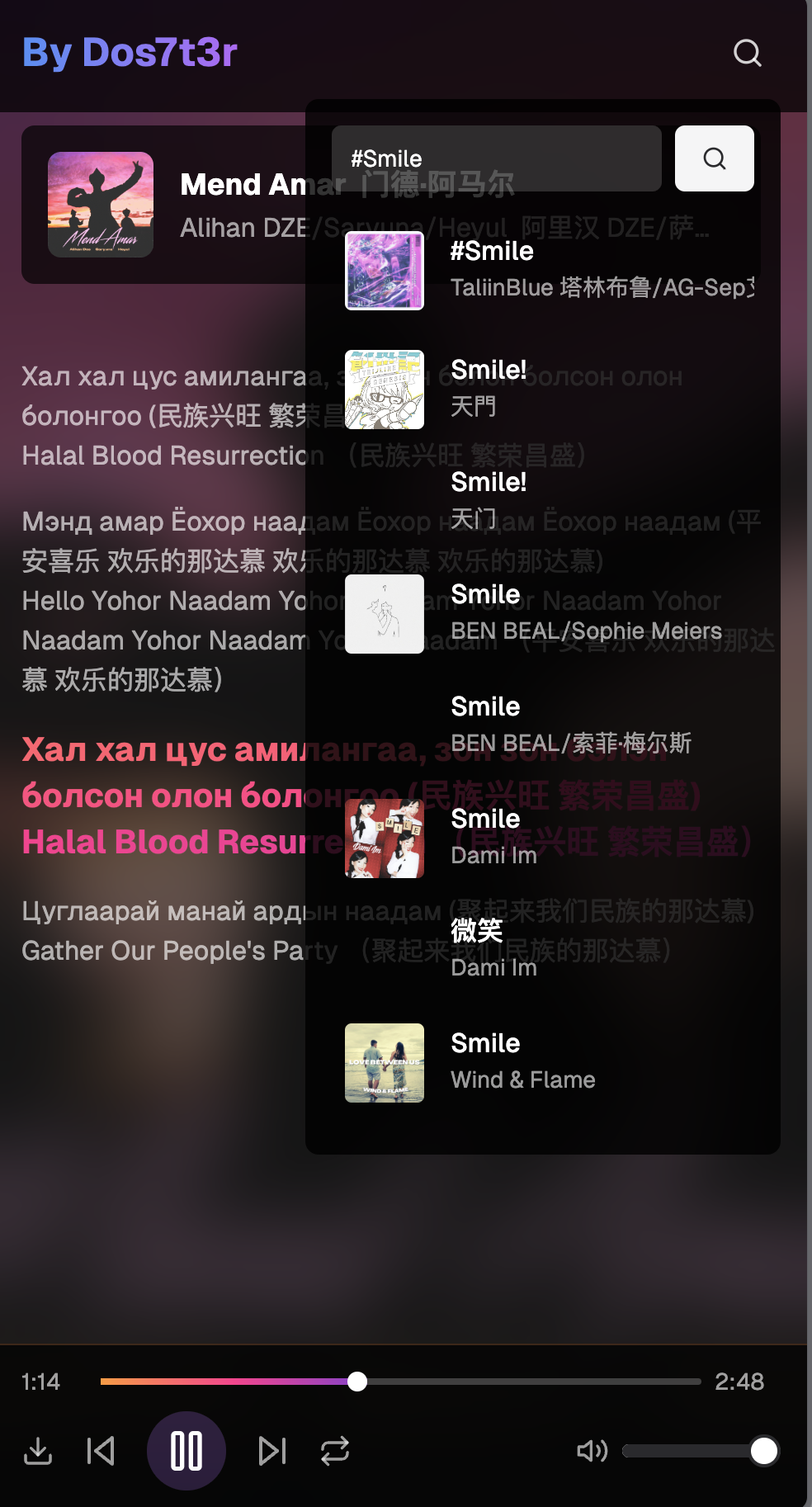
Task: Mute audio with the speaker icon
Action: click(x=592, y=1451)
